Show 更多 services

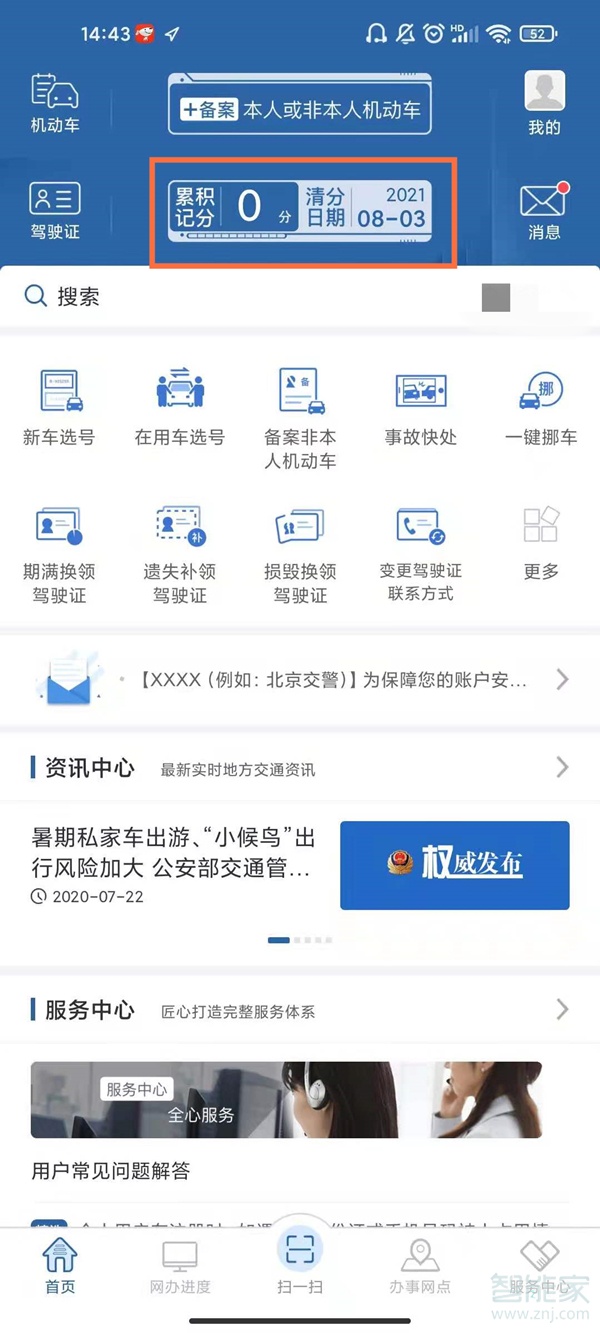pos(541,545)
